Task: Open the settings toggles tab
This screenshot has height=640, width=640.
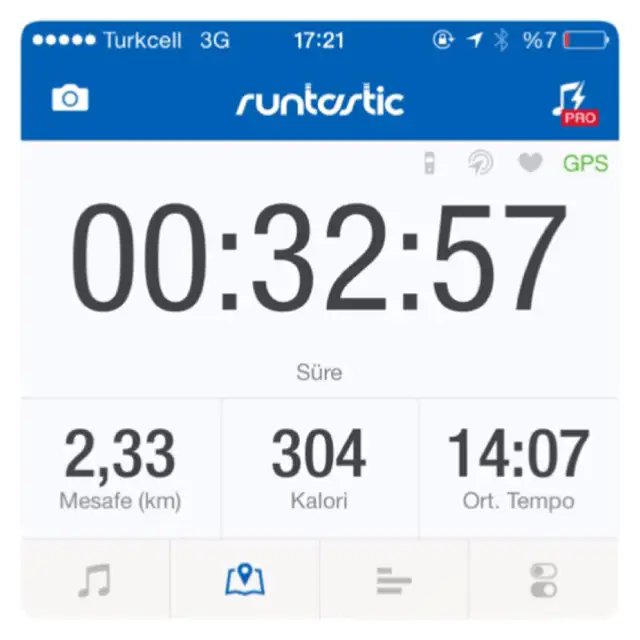Action: (544, 580)
